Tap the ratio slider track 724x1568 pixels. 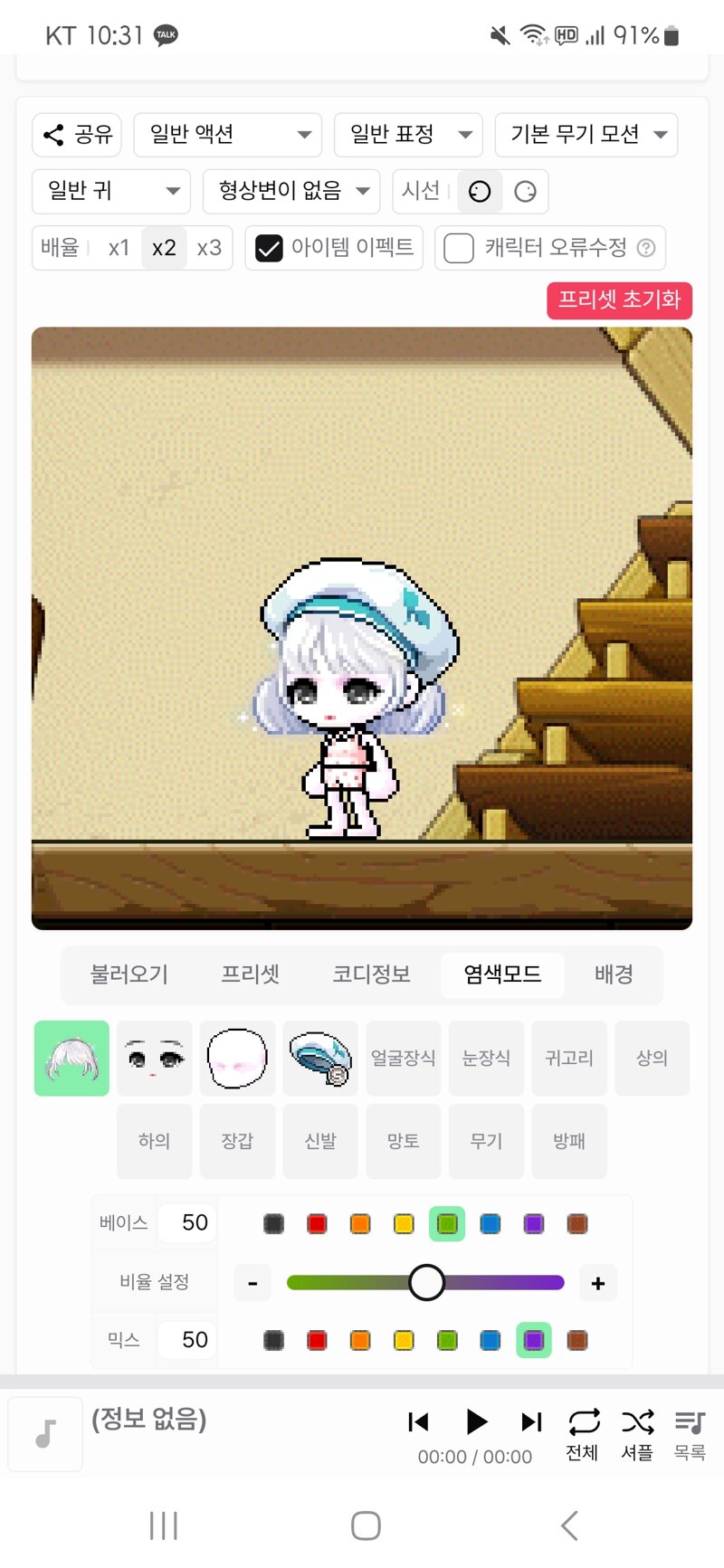(x=425, y=1283)
